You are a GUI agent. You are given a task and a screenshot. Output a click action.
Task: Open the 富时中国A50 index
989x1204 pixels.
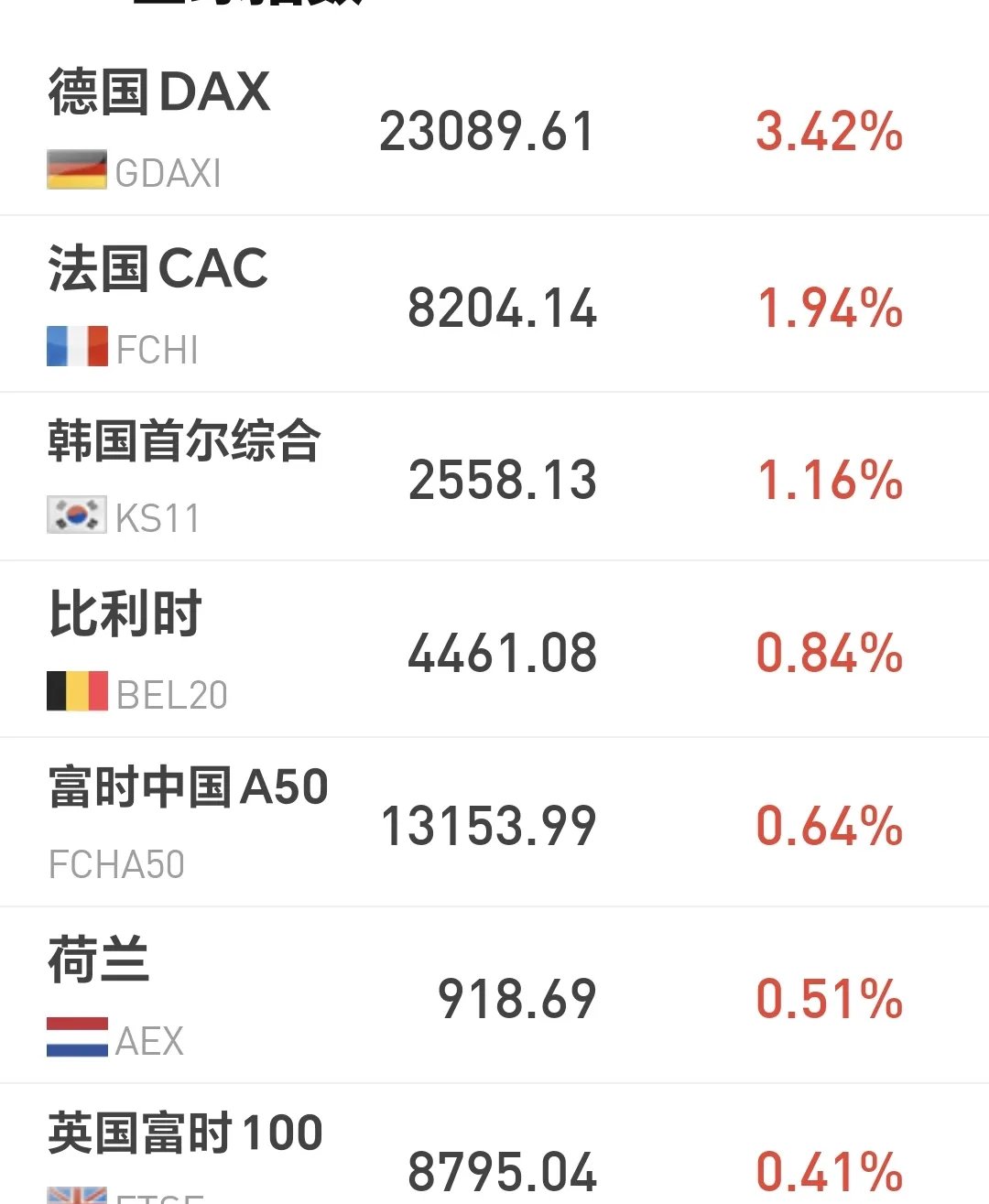[x=188, y=786]
